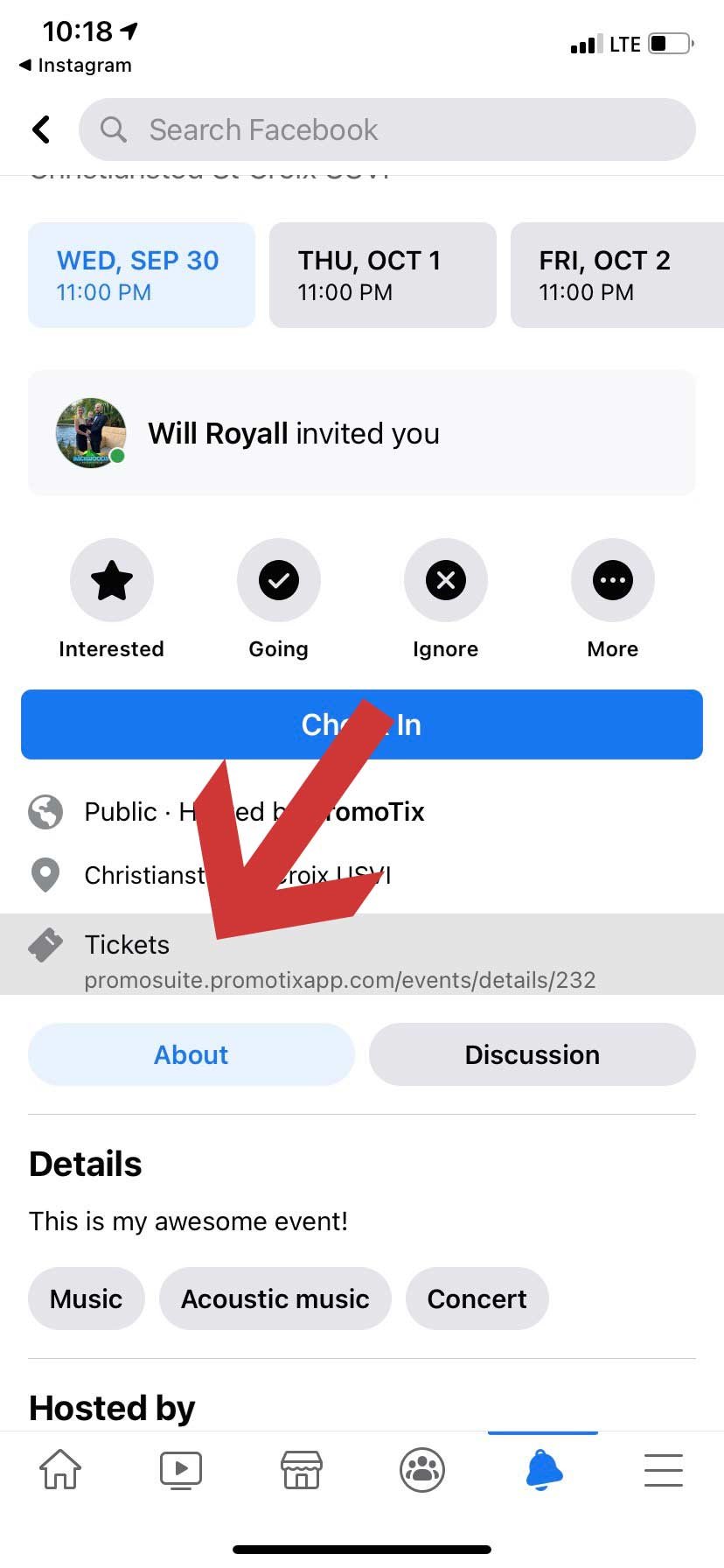Tap the Ignore X icon
Viewport: 724px width, 1568px height.
(445, 579)
